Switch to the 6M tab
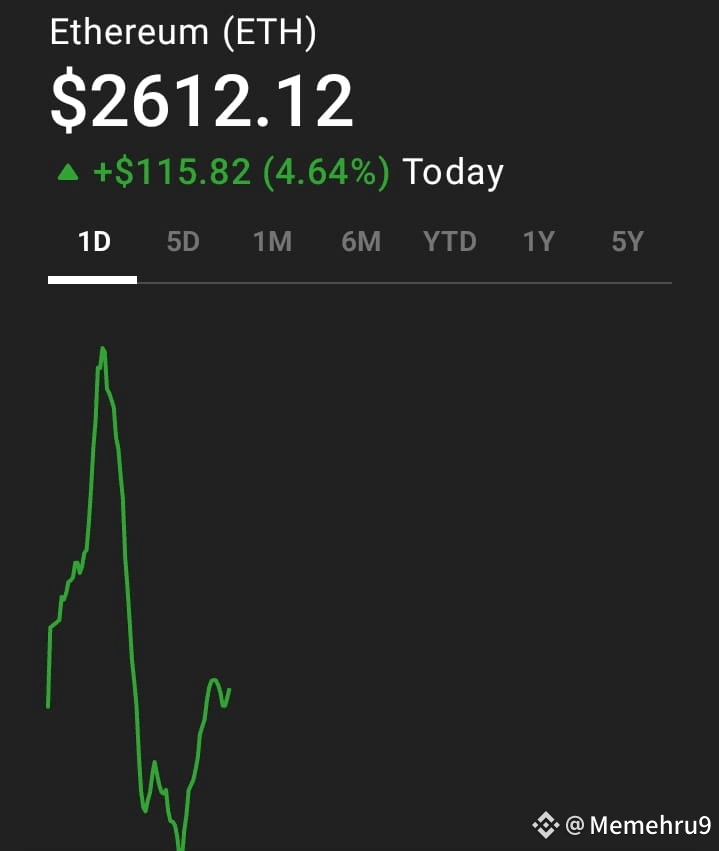 (361, 242)
